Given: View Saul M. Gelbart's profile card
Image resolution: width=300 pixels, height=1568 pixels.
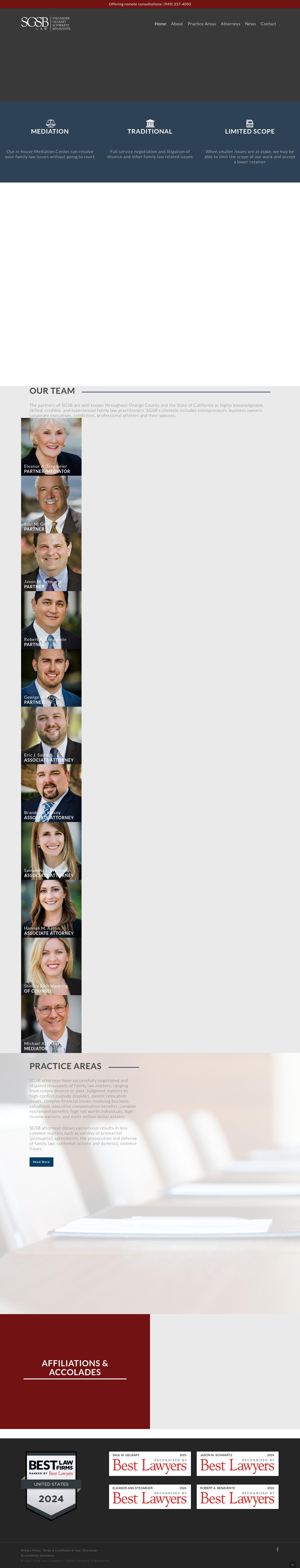Looking at the screenshot, I should coord(51,504).
